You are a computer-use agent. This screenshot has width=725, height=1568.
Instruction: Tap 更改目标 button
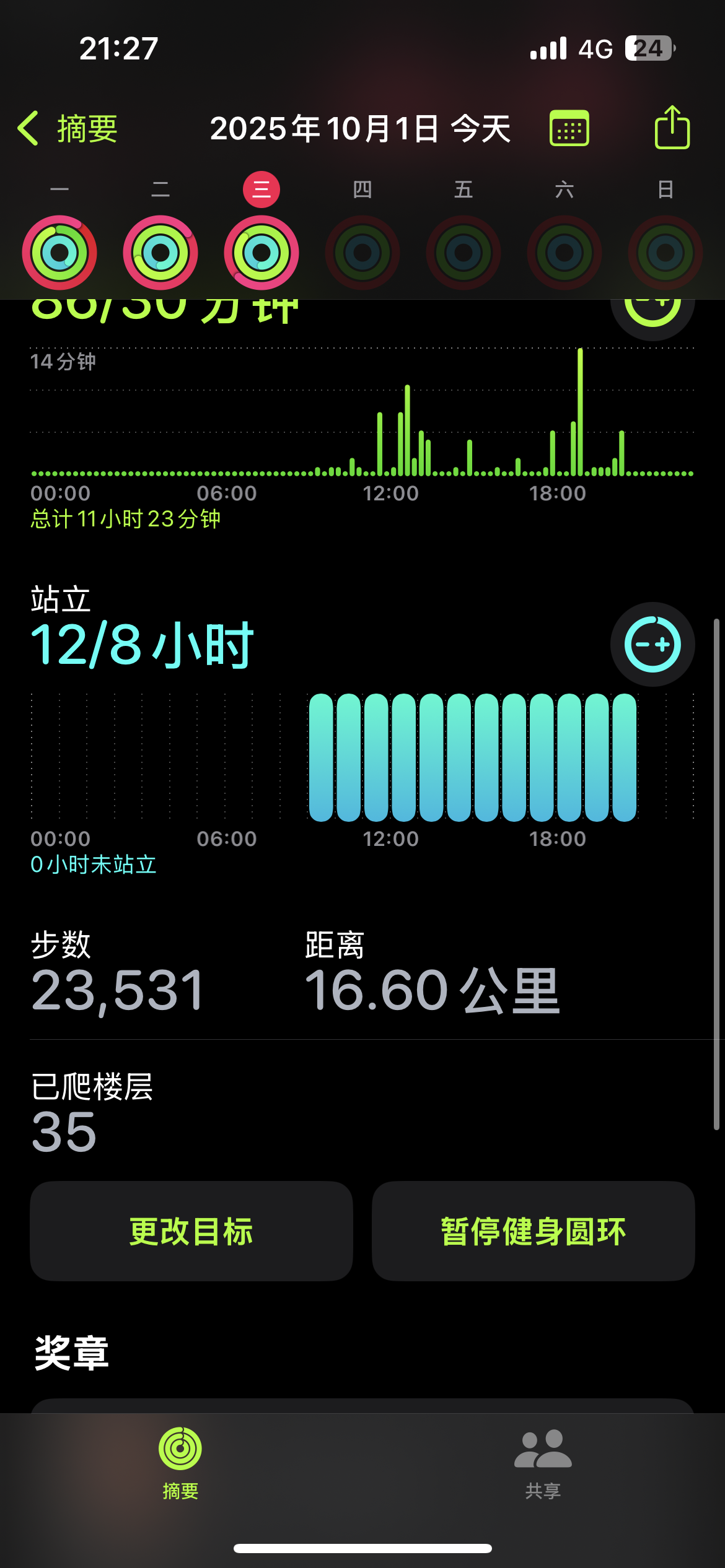pos(191,1231)
